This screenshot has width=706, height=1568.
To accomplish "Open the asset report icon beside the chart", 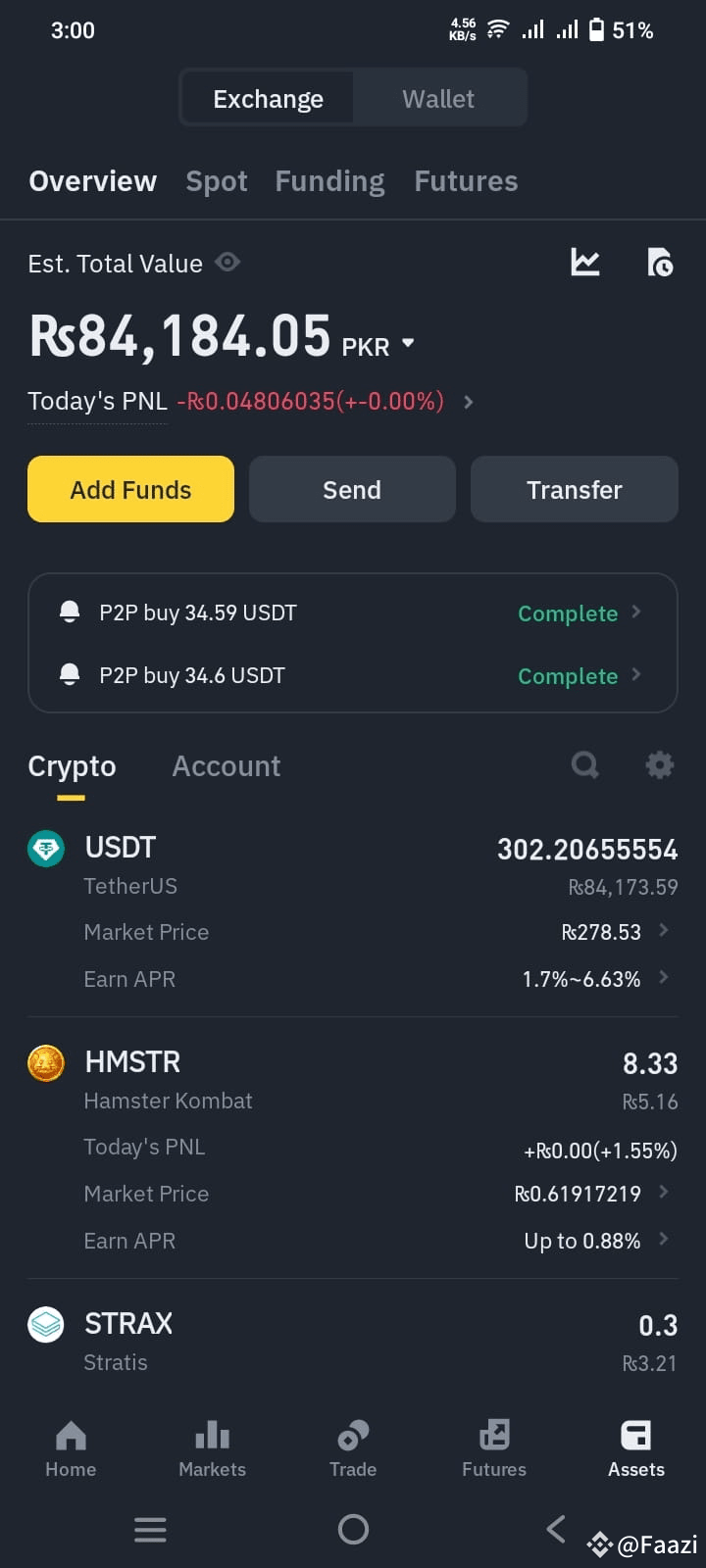I will click(659, 263).
